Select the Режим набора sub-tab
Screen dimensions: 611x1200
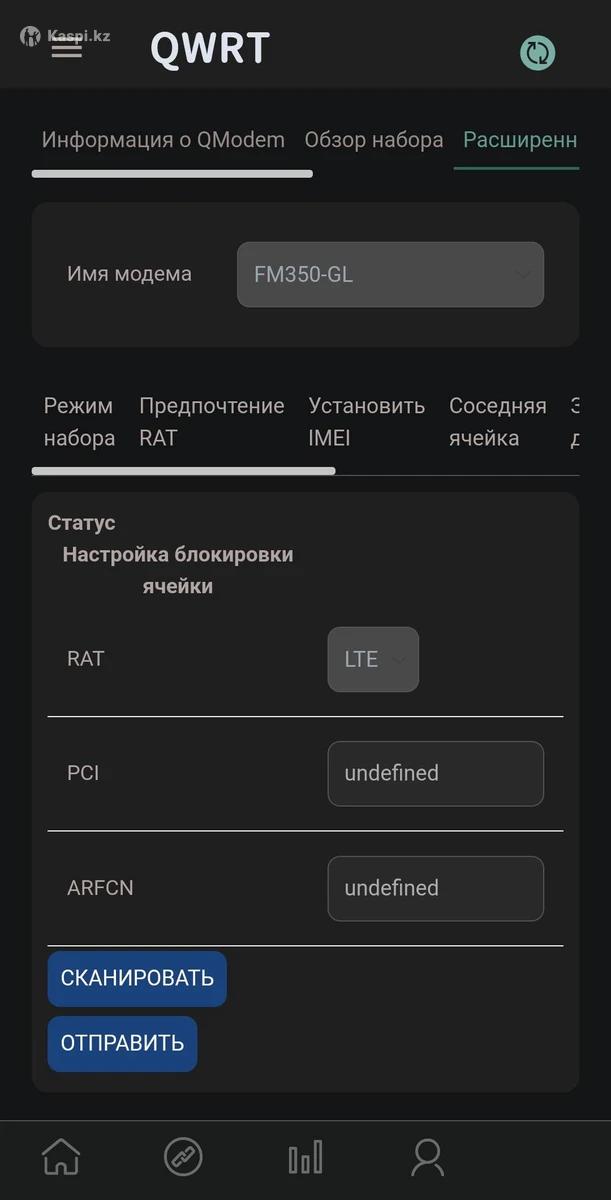(x=79, y=421)
